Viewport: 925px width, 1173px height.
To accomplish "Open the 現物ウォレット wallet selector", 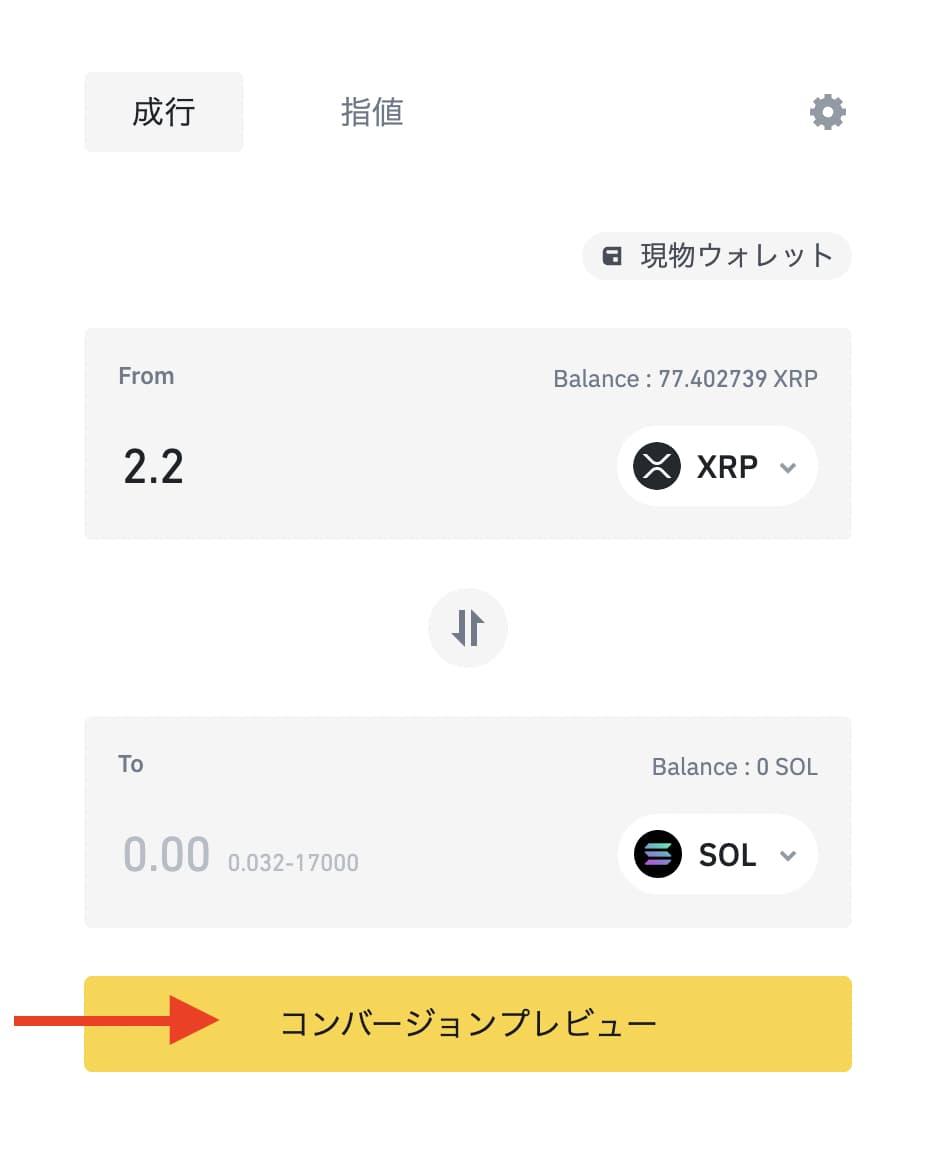I will pyautogui.click(x=716, y=256).
